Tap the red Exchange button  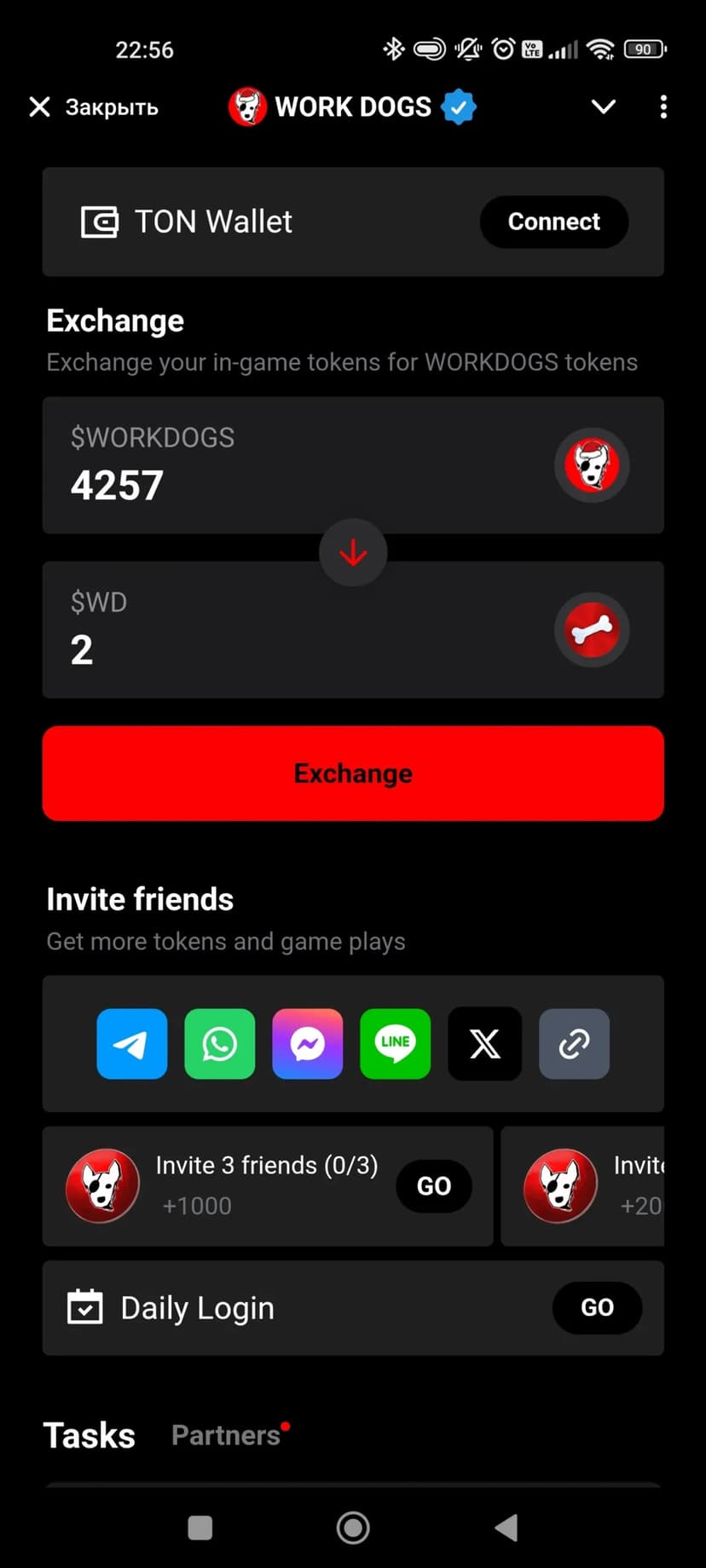click(x=353, y=773)
